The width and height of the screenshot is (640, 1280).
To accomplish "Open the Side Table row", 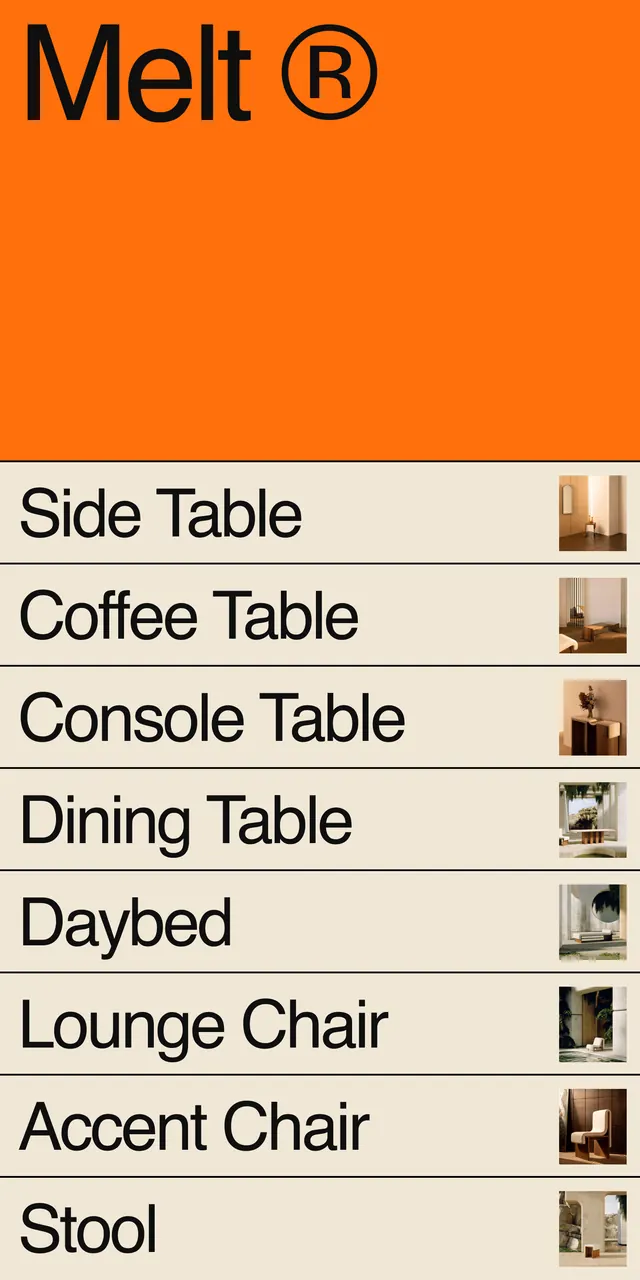I will [320, 513].
